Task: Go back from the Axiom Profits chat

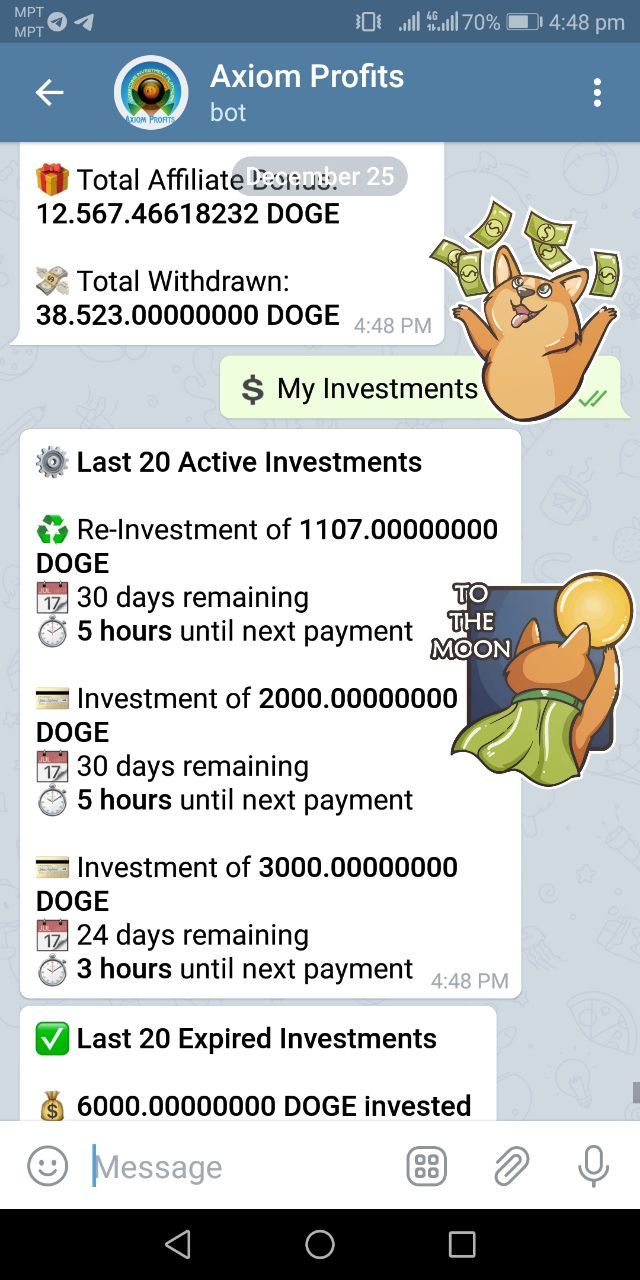Action: (x=49, y=93)
